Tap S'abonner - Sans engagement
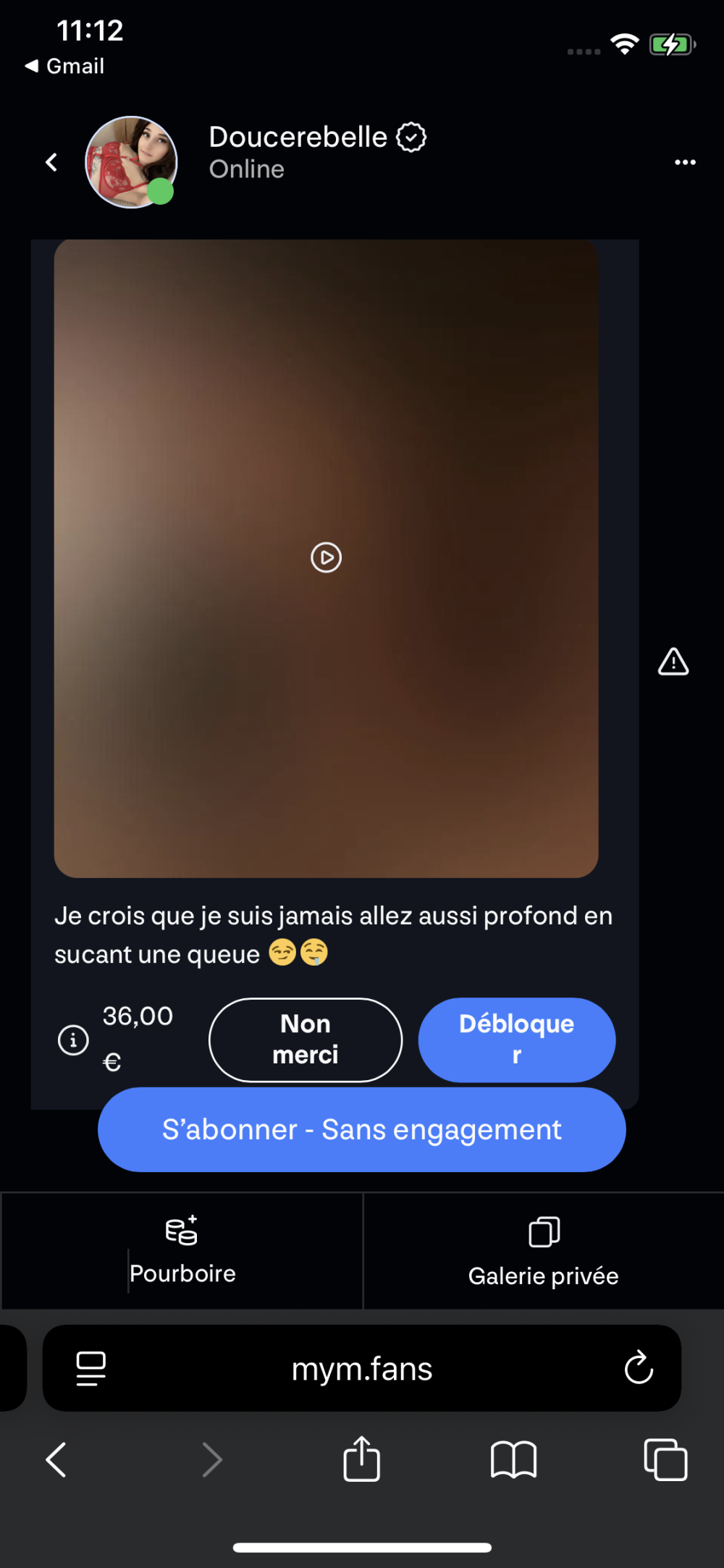This screenshot has width=724, height=1568. click(x=361, y=1129)
